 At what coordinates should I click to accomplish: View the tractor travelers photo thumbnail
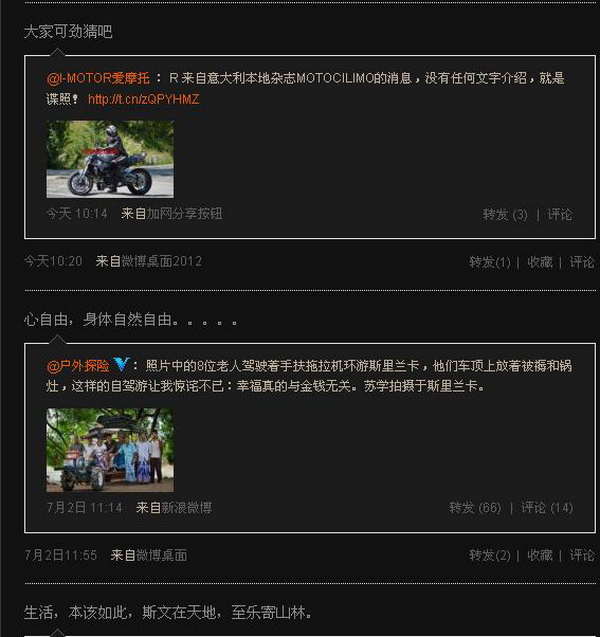click(x=110, y=449)
